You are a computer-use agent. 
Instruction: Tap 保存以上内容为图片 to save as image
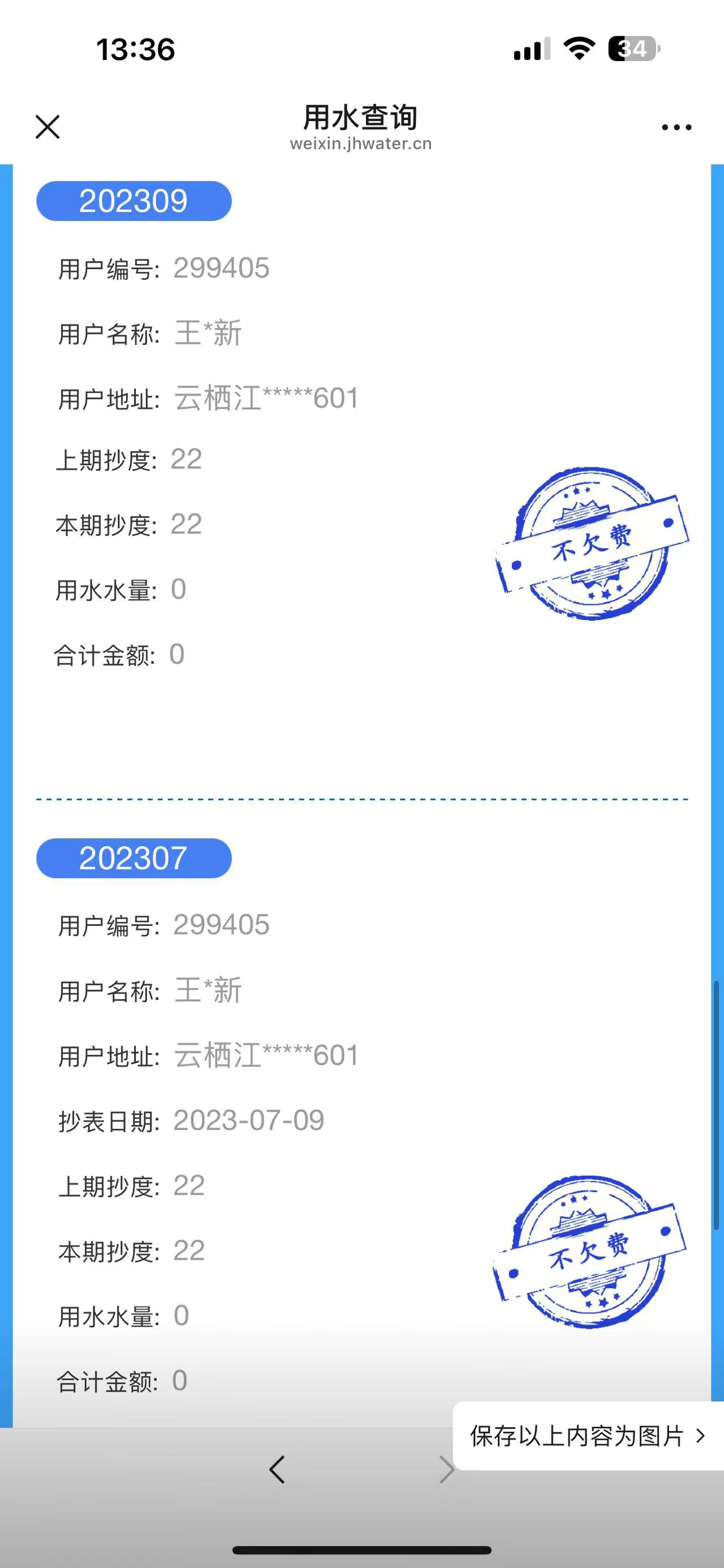(587, 1436)
